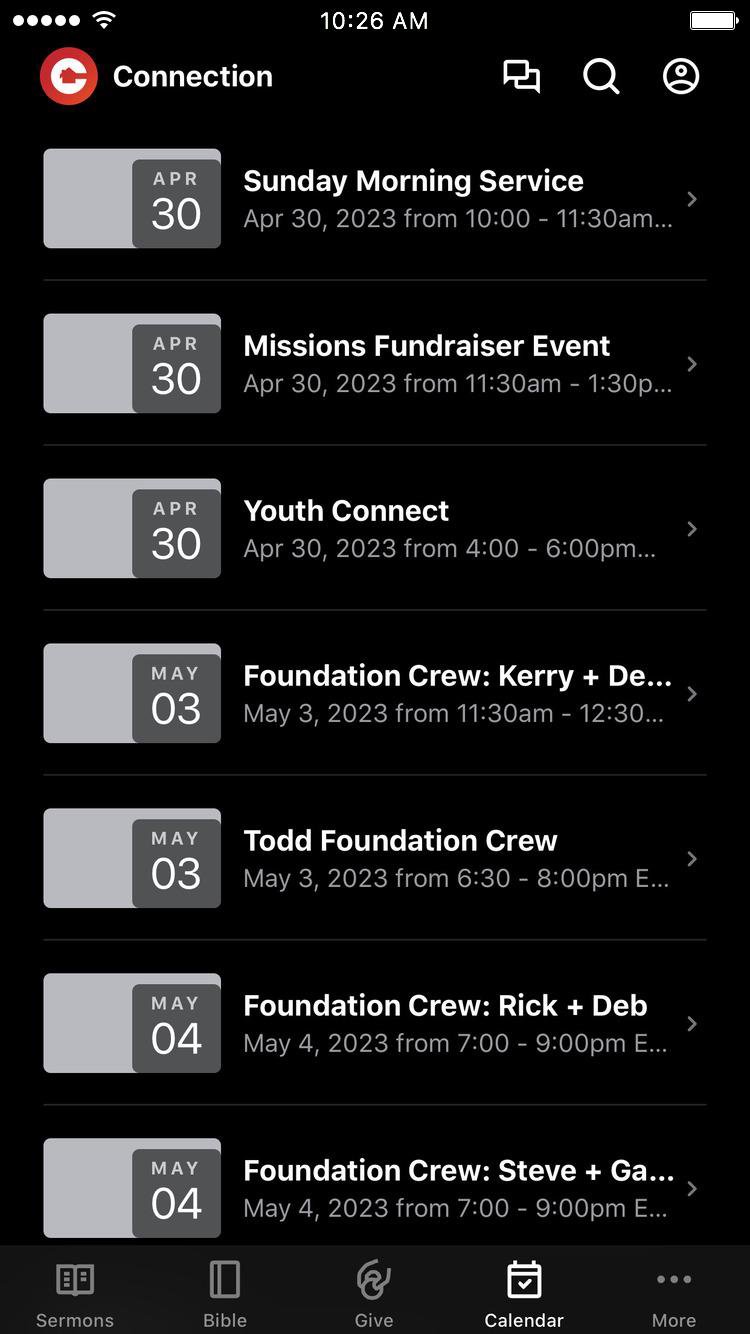Open the messages chat icon

521,76
